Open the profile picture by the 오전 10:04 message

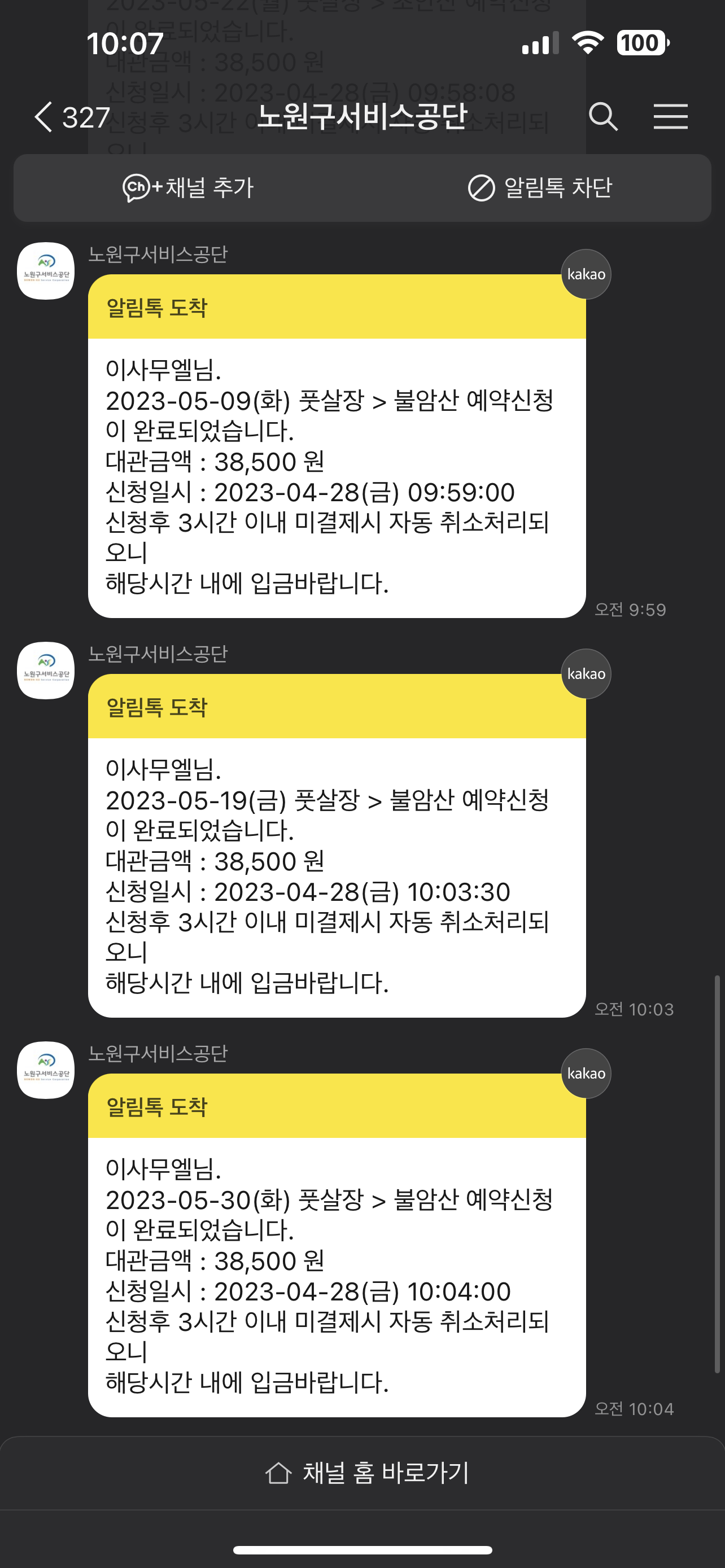point(46,1070)
